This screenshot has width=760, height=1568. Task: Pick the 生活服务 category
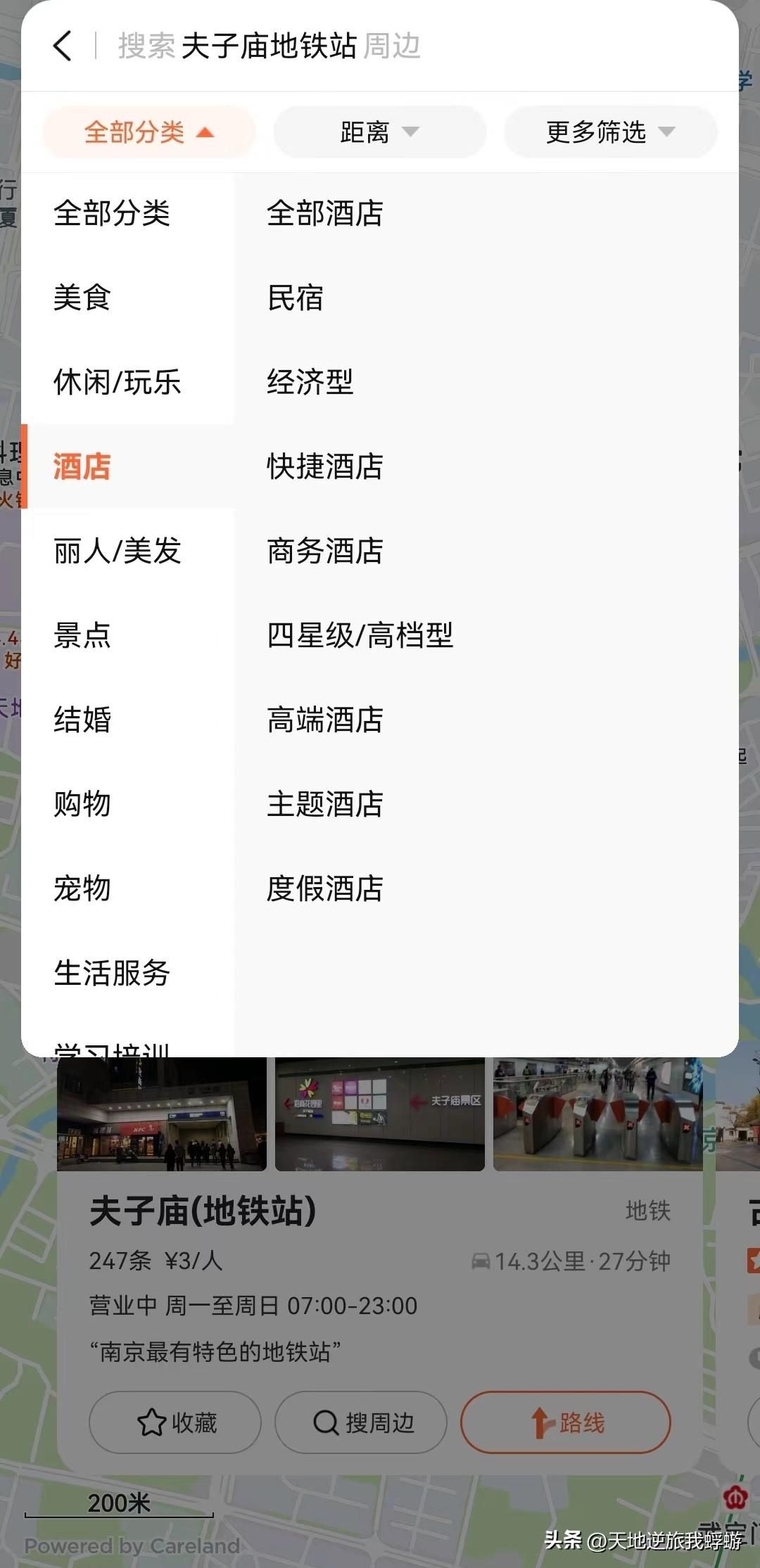pos(112,973)
